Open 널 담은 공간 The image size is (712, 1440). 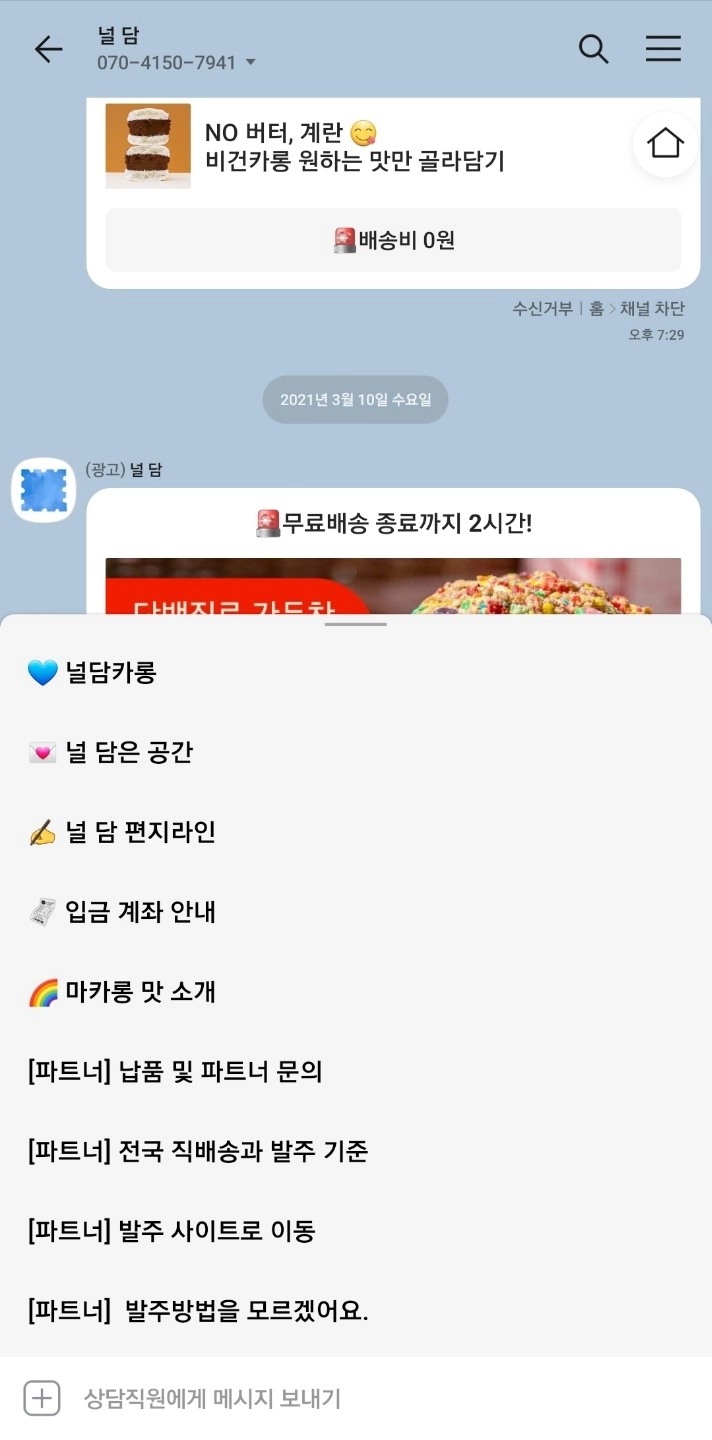point(128,753)
